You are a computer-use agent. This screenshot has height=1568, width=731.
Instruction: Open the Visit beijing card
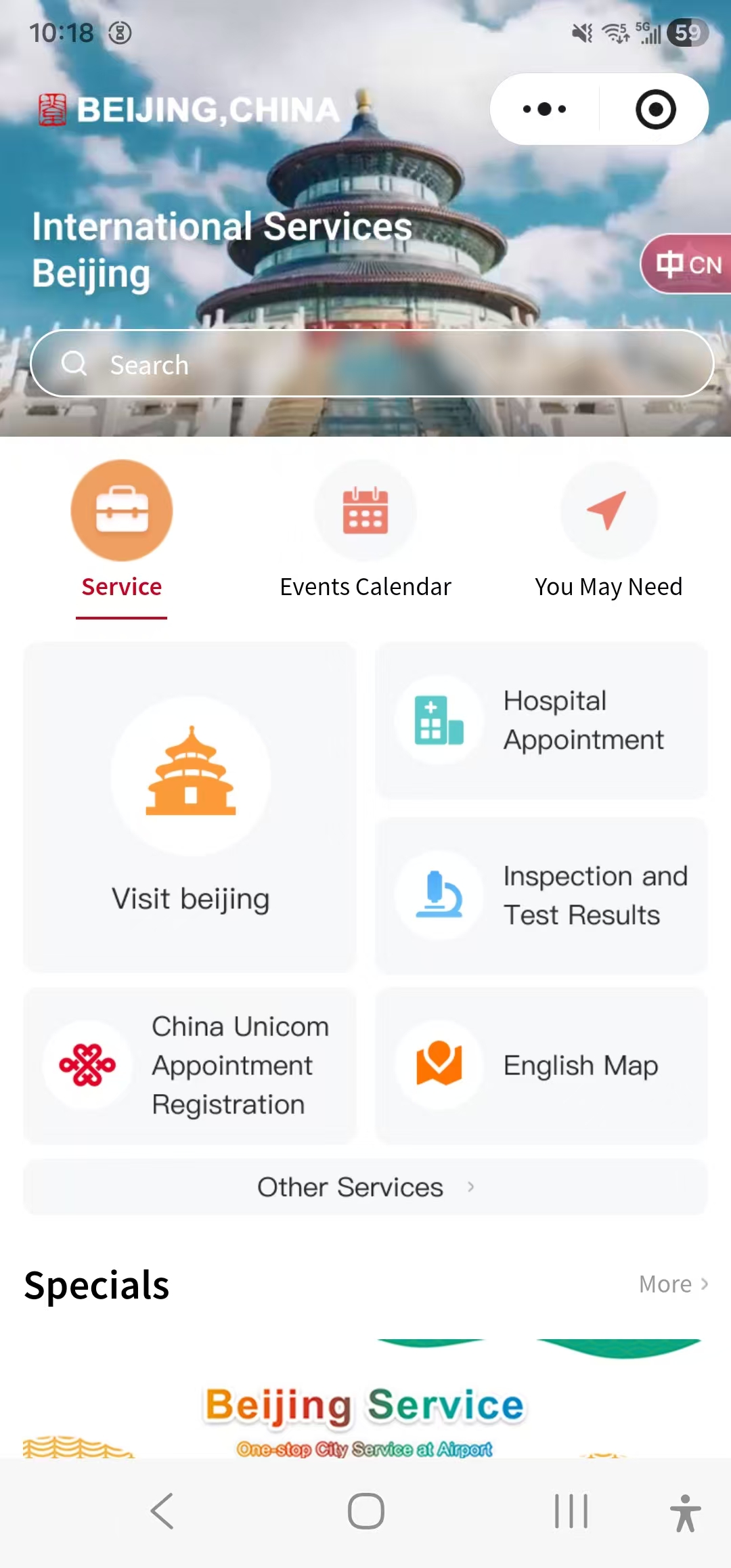[x=190, y=807]
